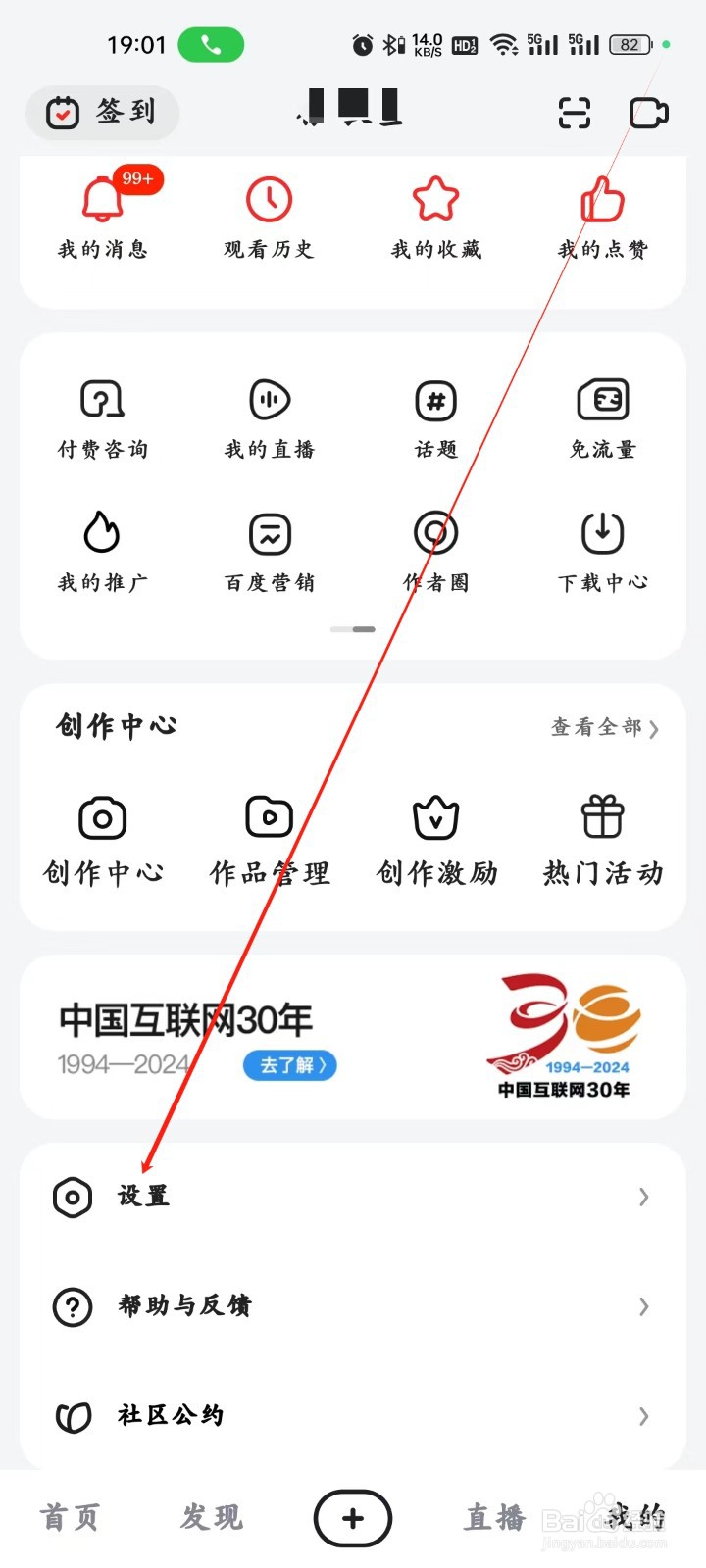Viewport: 706px width, 1568px height.
Task: Open 作品管理 works management icon
Action: [269, 818]
